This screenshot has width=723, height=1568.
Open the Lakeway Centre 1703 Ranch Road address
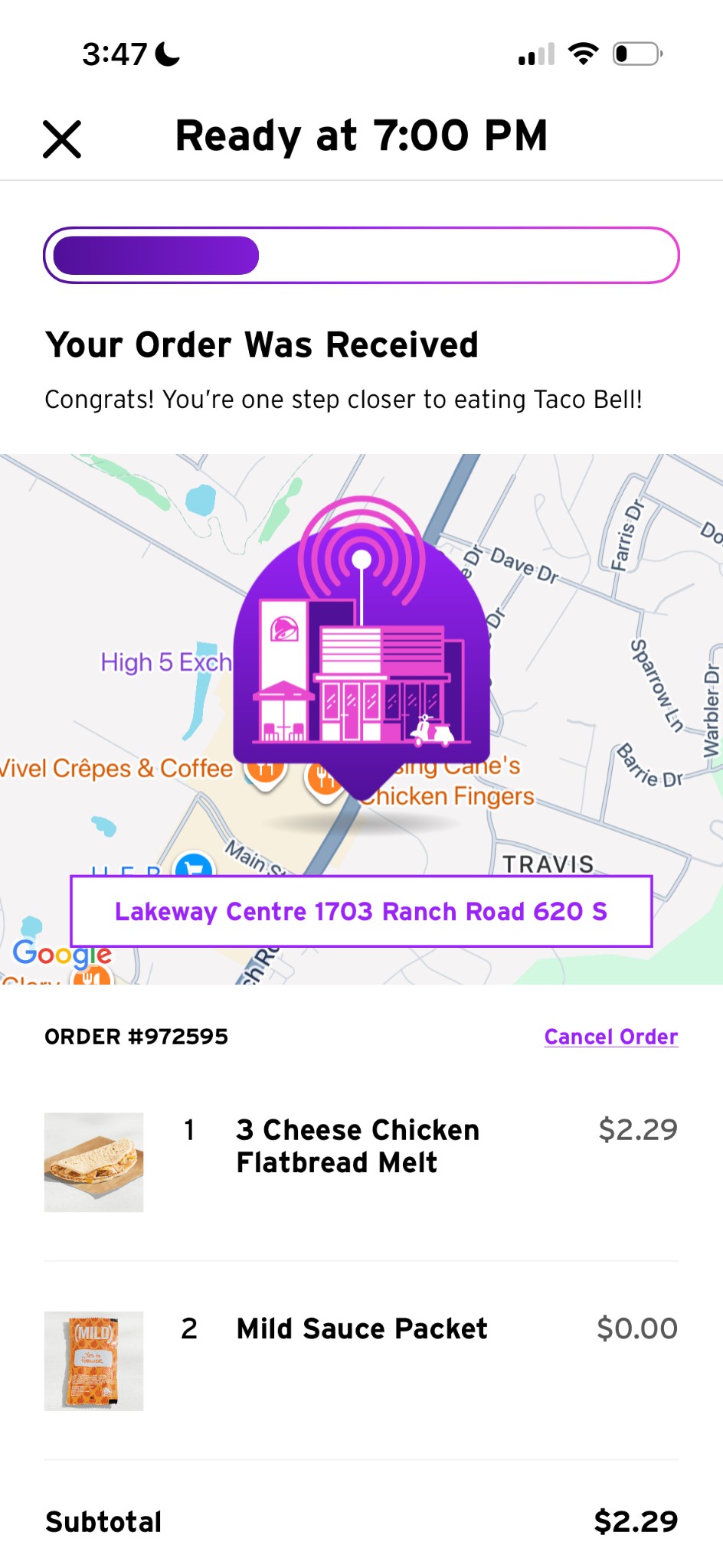(361, 911)
